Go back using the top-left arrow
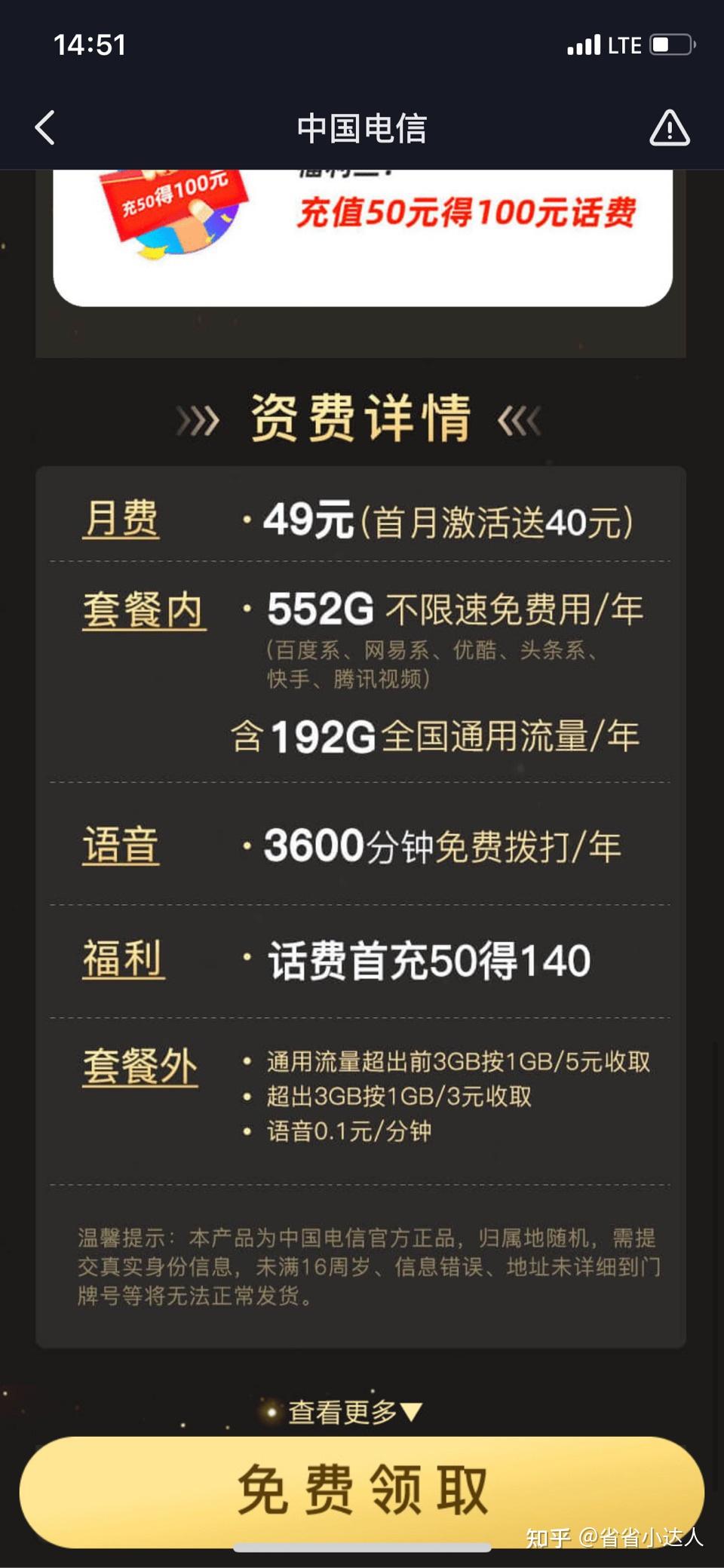 [45, 127]
